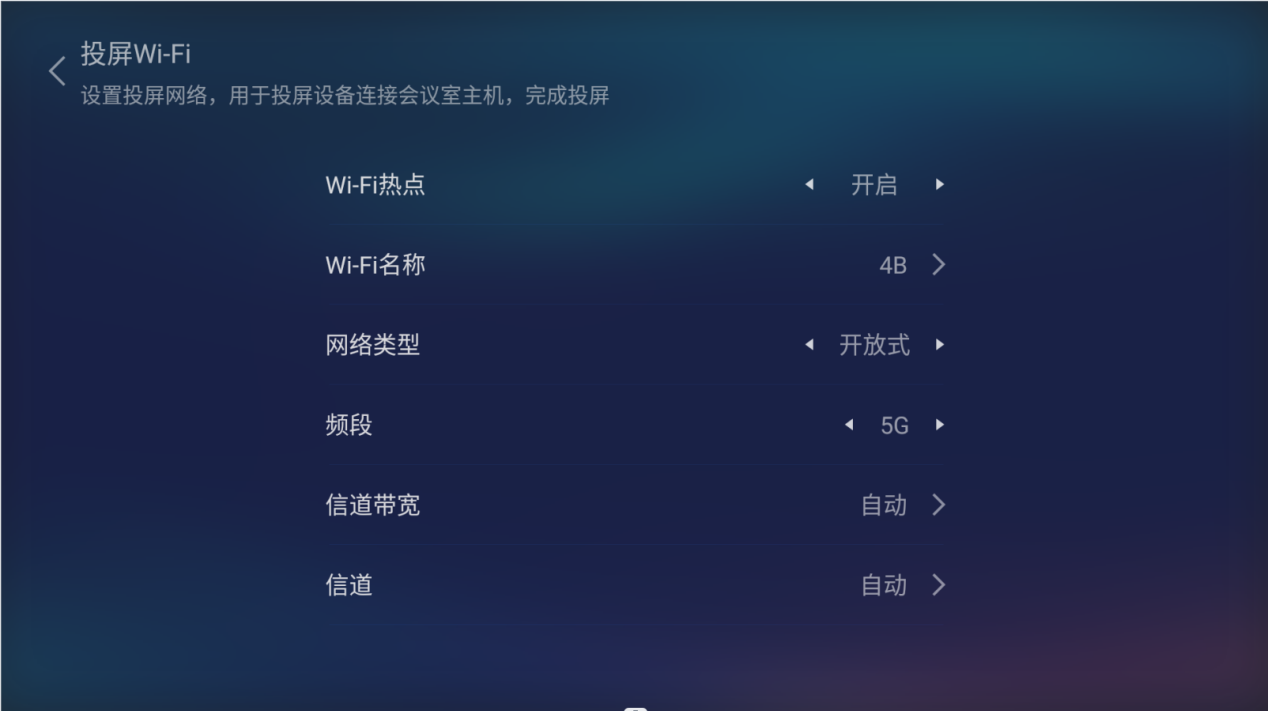Tap the right arrow of 频段

pyautogui.click(x=939, y=425)
